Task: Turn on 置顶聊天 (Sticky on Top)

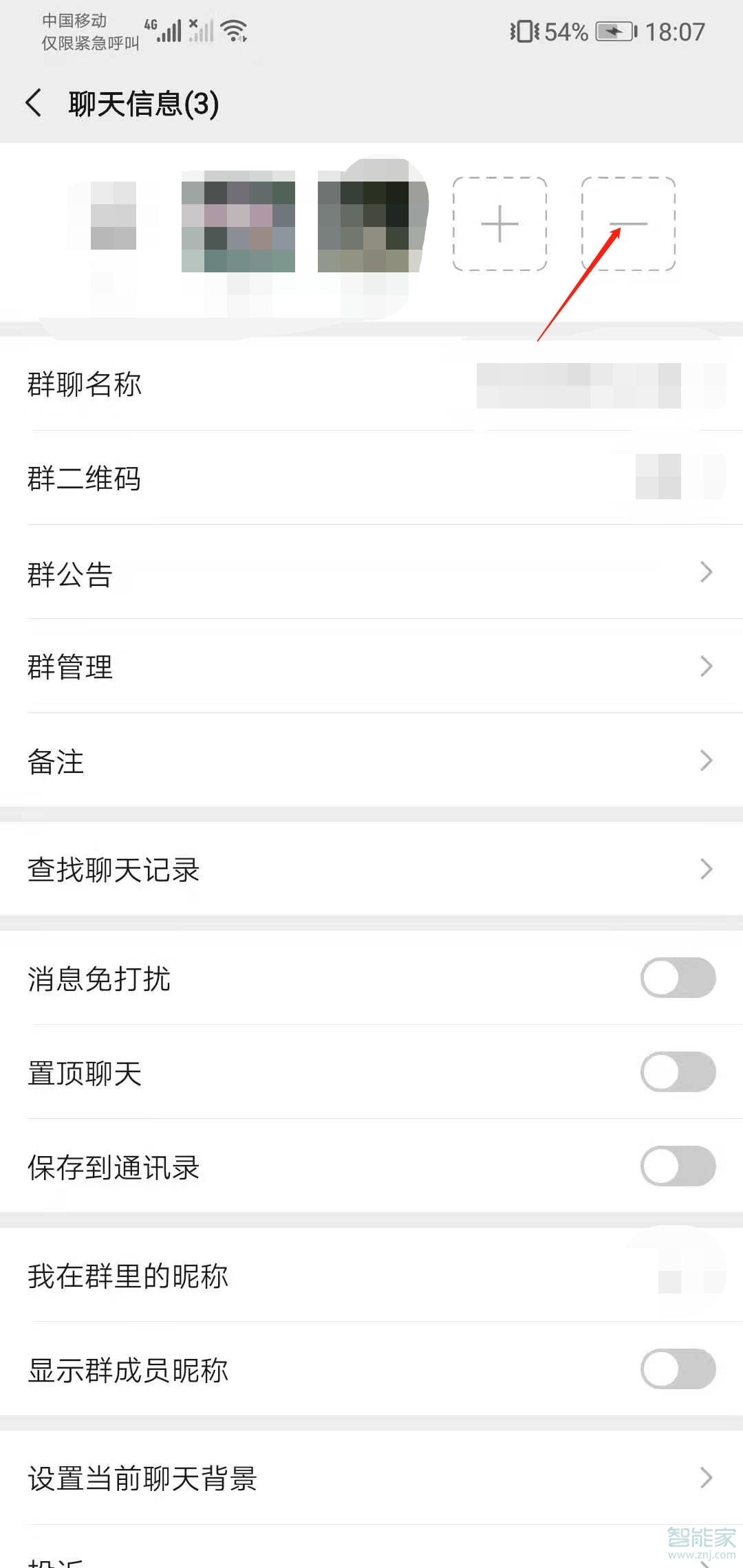Action: pyautogui.click(x=677, y=1073)
